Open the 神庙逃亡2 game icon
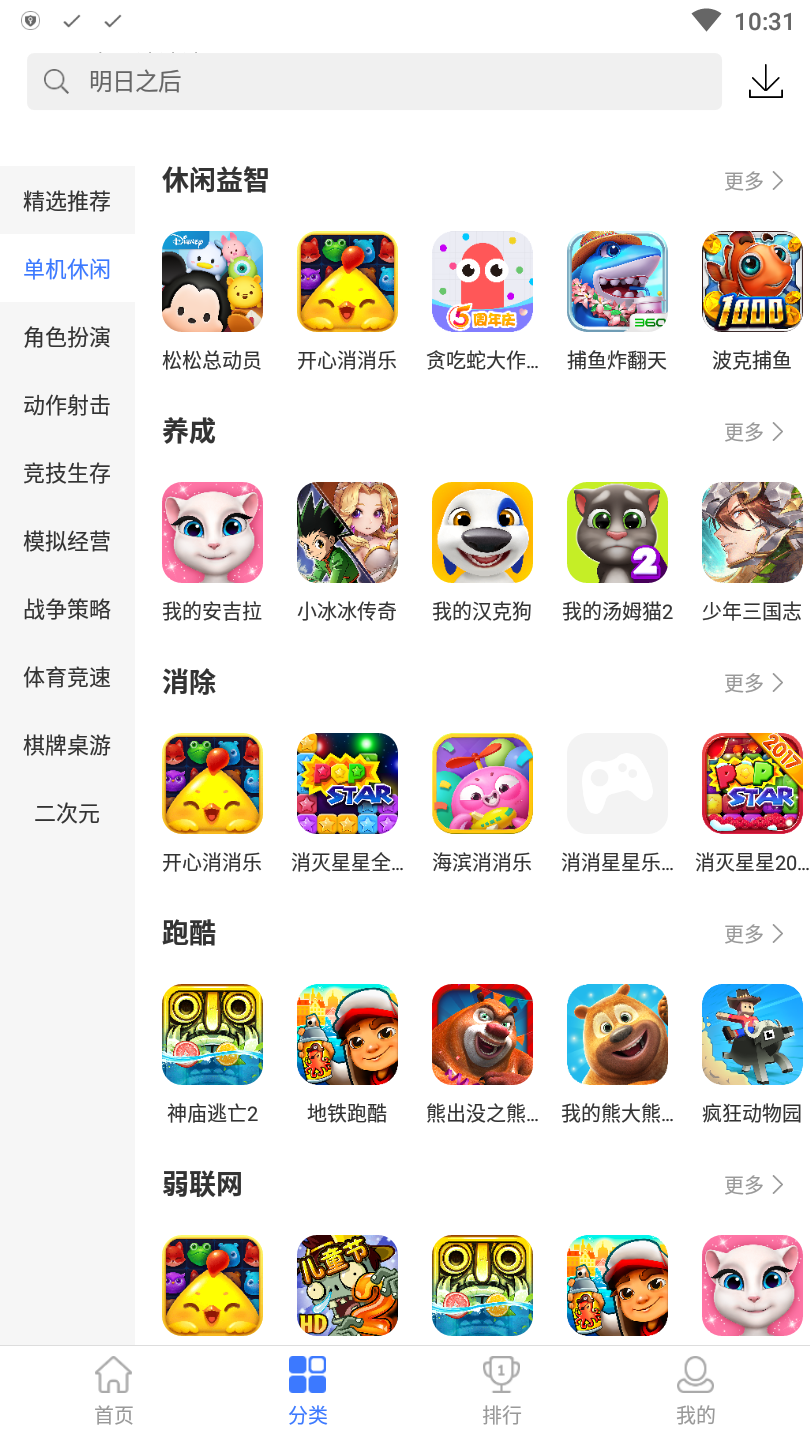The image size is (810, 1440). (212, 1034)
